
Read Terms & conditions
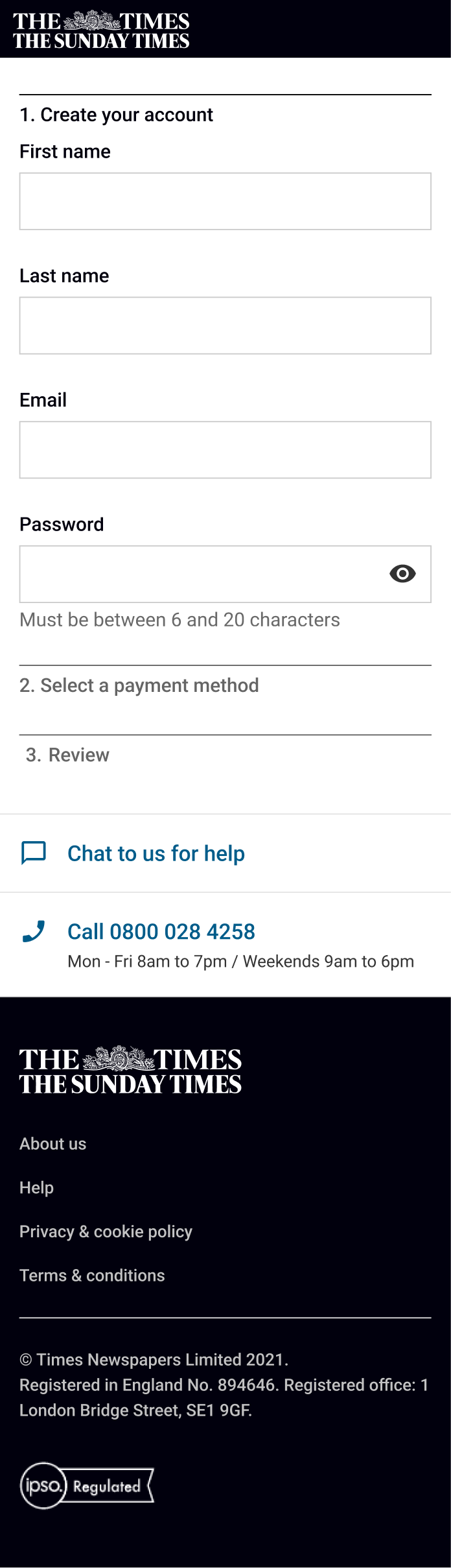click(92, 1276)
